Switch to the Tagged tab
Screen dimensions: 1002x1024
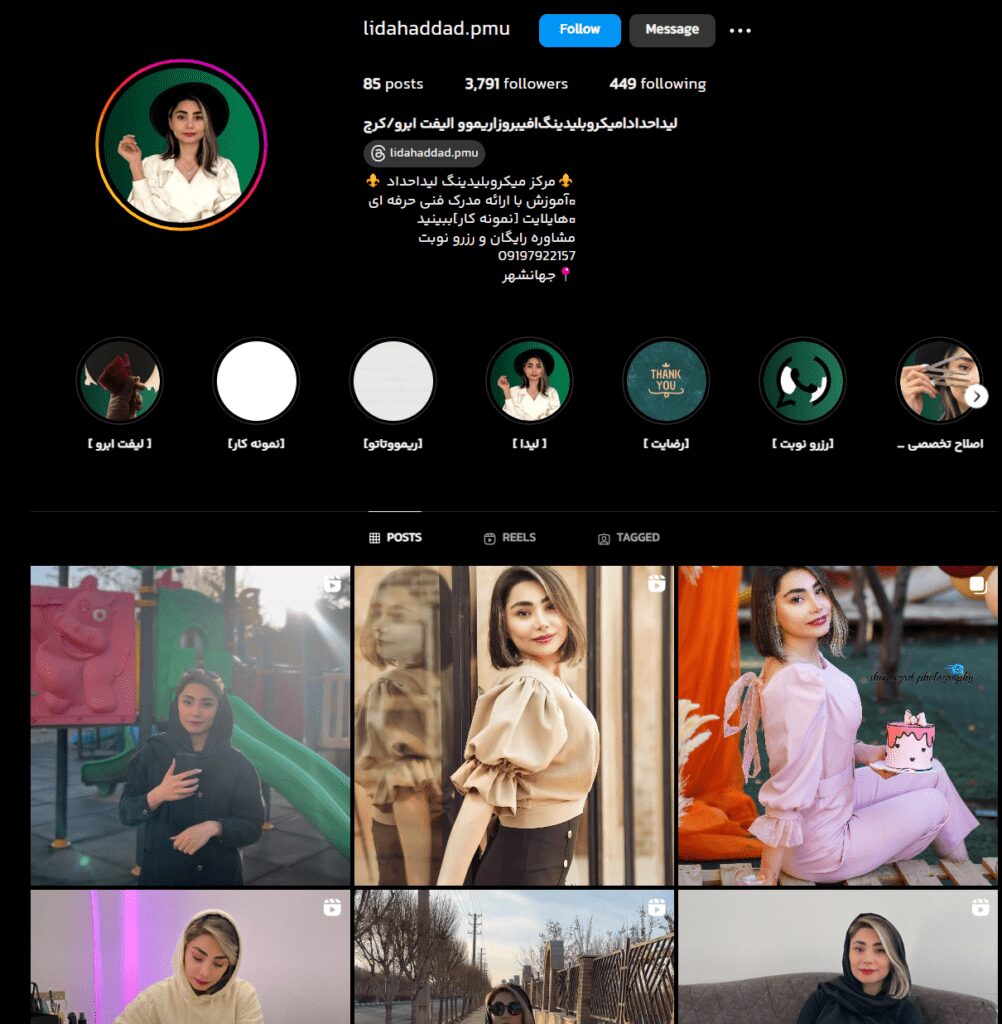628,538
